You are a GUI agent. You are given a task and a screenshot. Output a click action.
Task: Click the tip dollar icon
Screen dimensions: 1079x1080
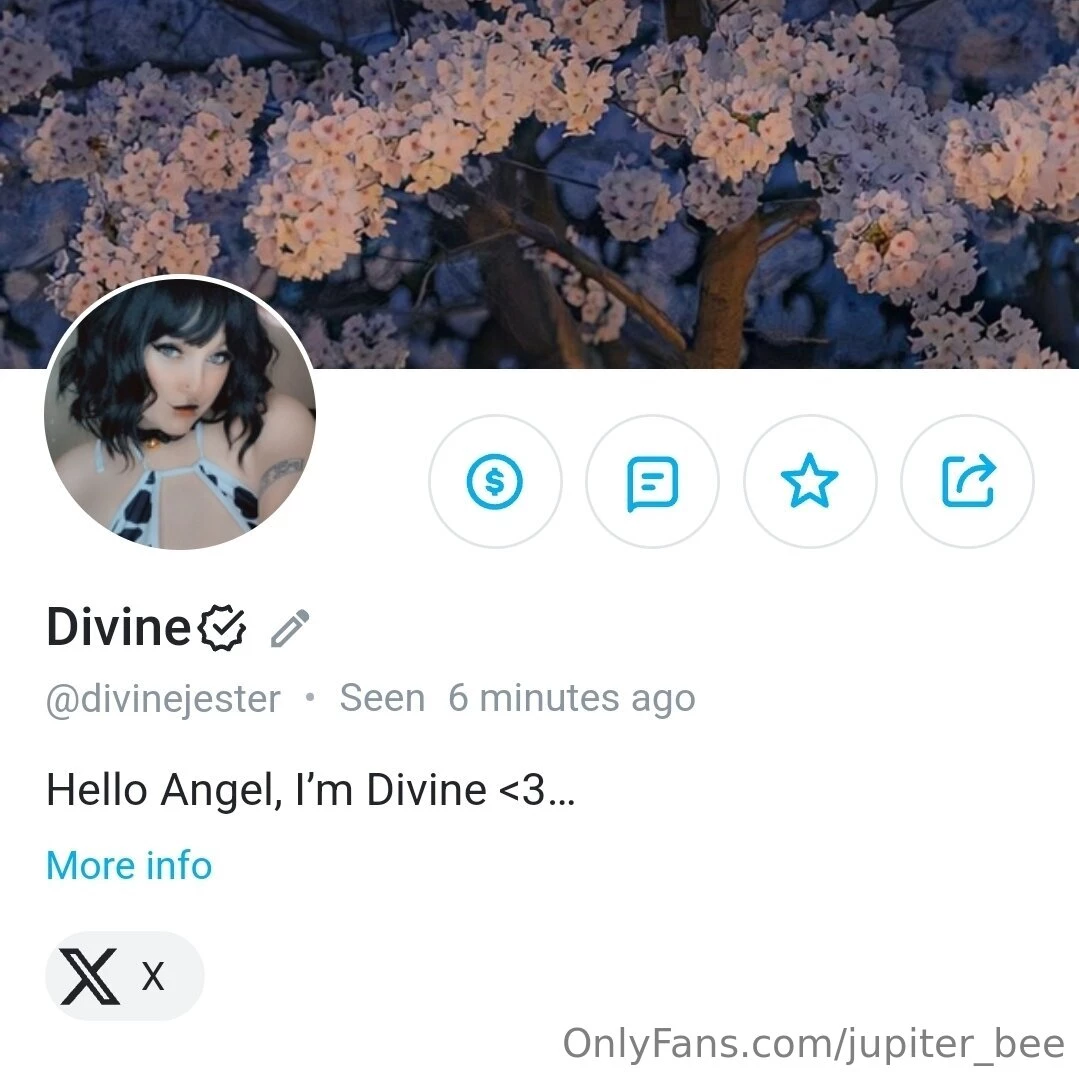point(496,481)
